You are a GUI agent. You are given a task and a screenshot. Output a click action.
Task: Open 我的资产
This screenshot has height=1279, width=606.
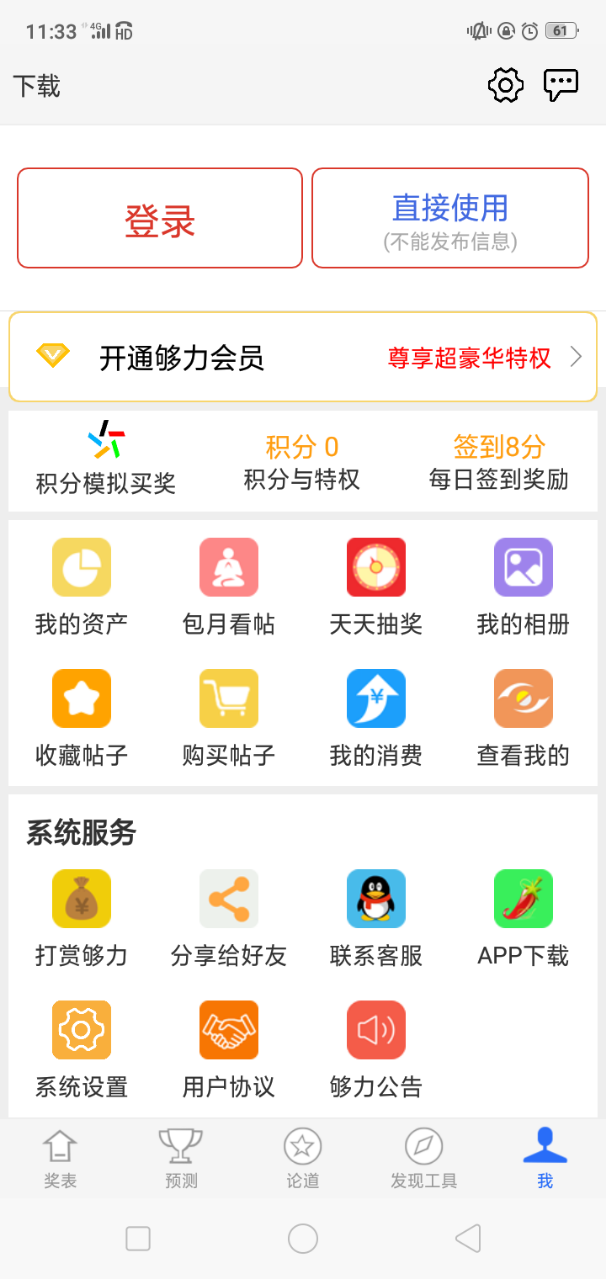(81, 587)
